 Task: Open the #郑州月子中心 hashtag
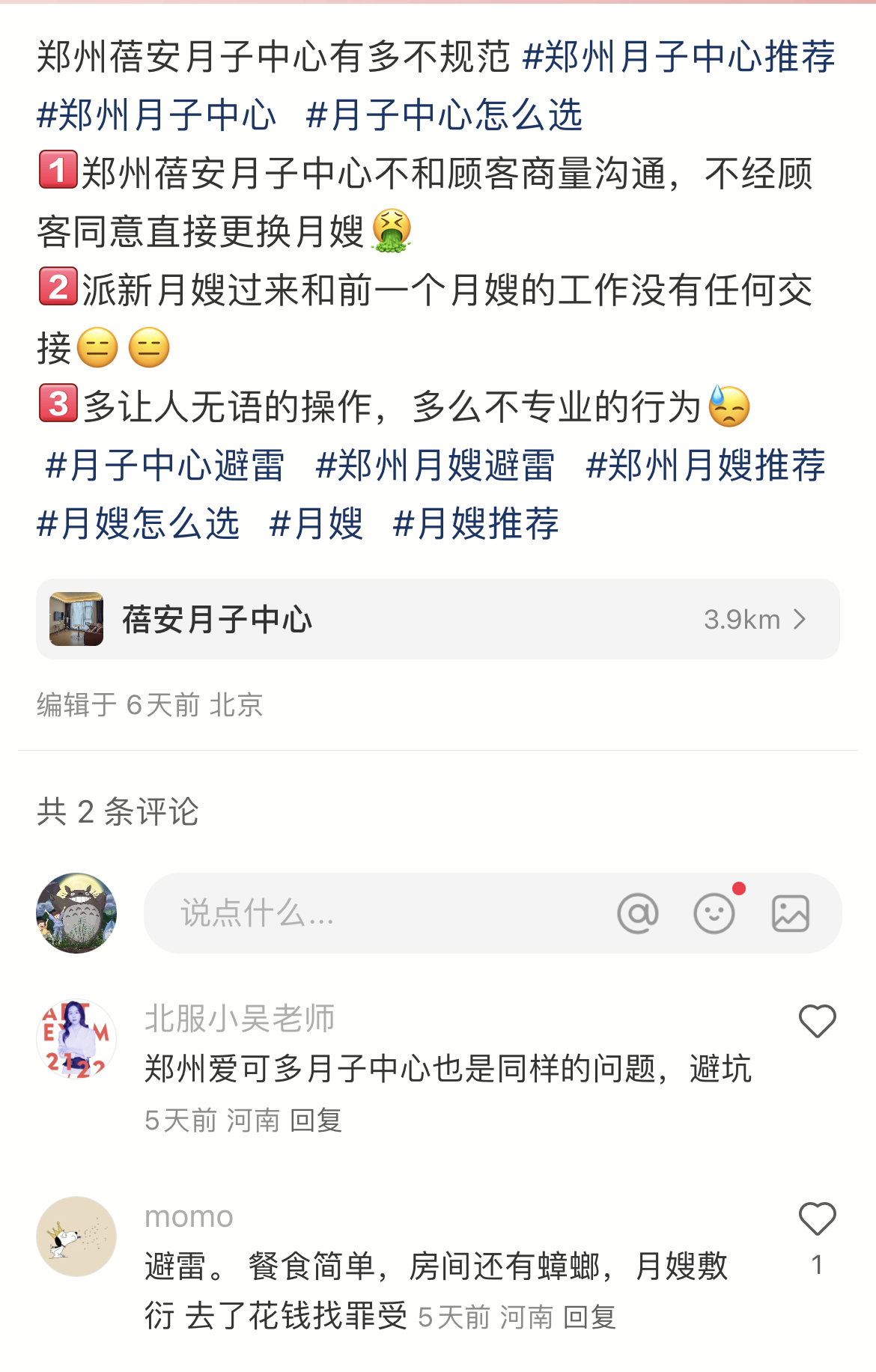156,115
